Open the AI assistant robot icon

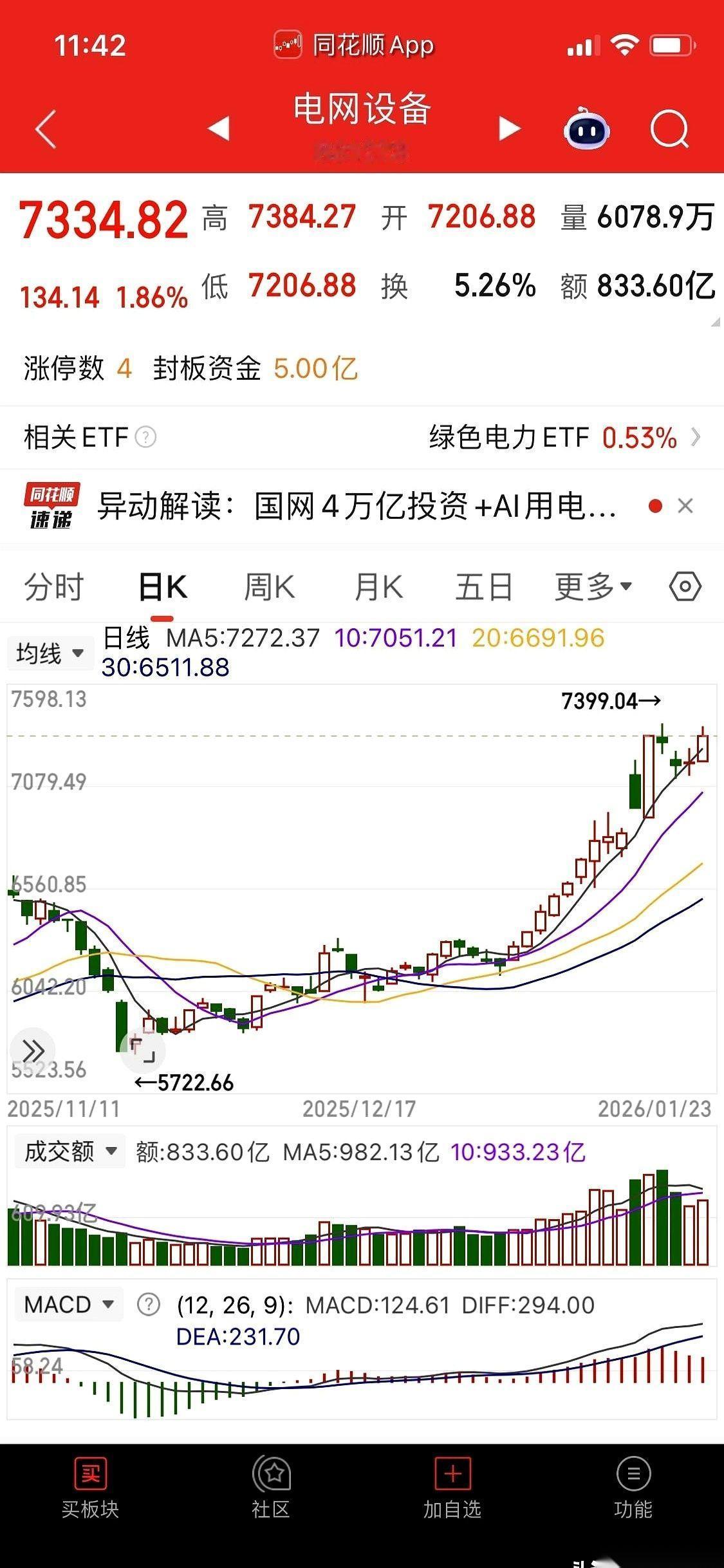click(x=586, y=129)
